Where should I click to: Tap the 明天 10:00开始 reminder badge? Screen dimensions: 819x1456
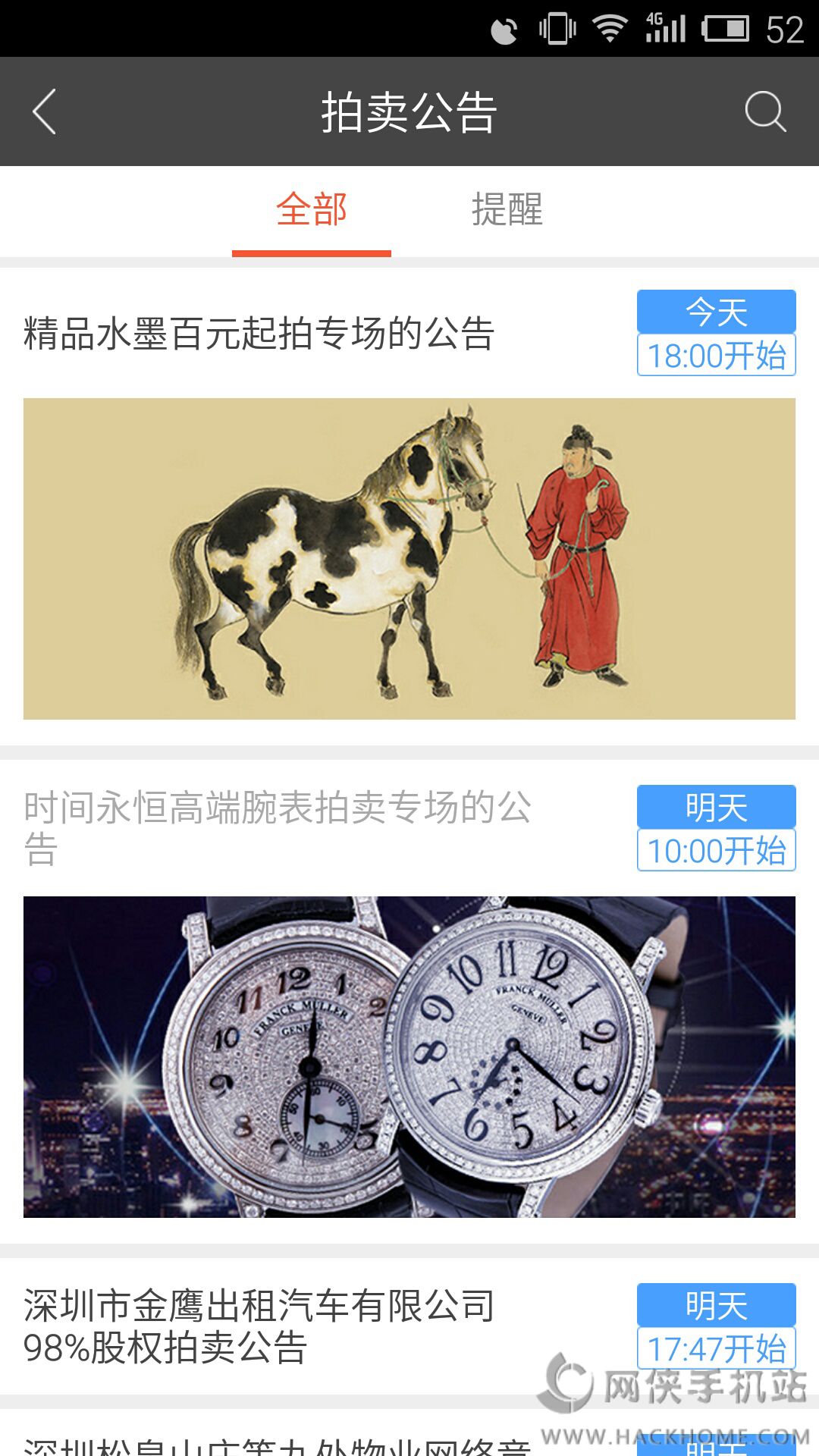(716, 828)
